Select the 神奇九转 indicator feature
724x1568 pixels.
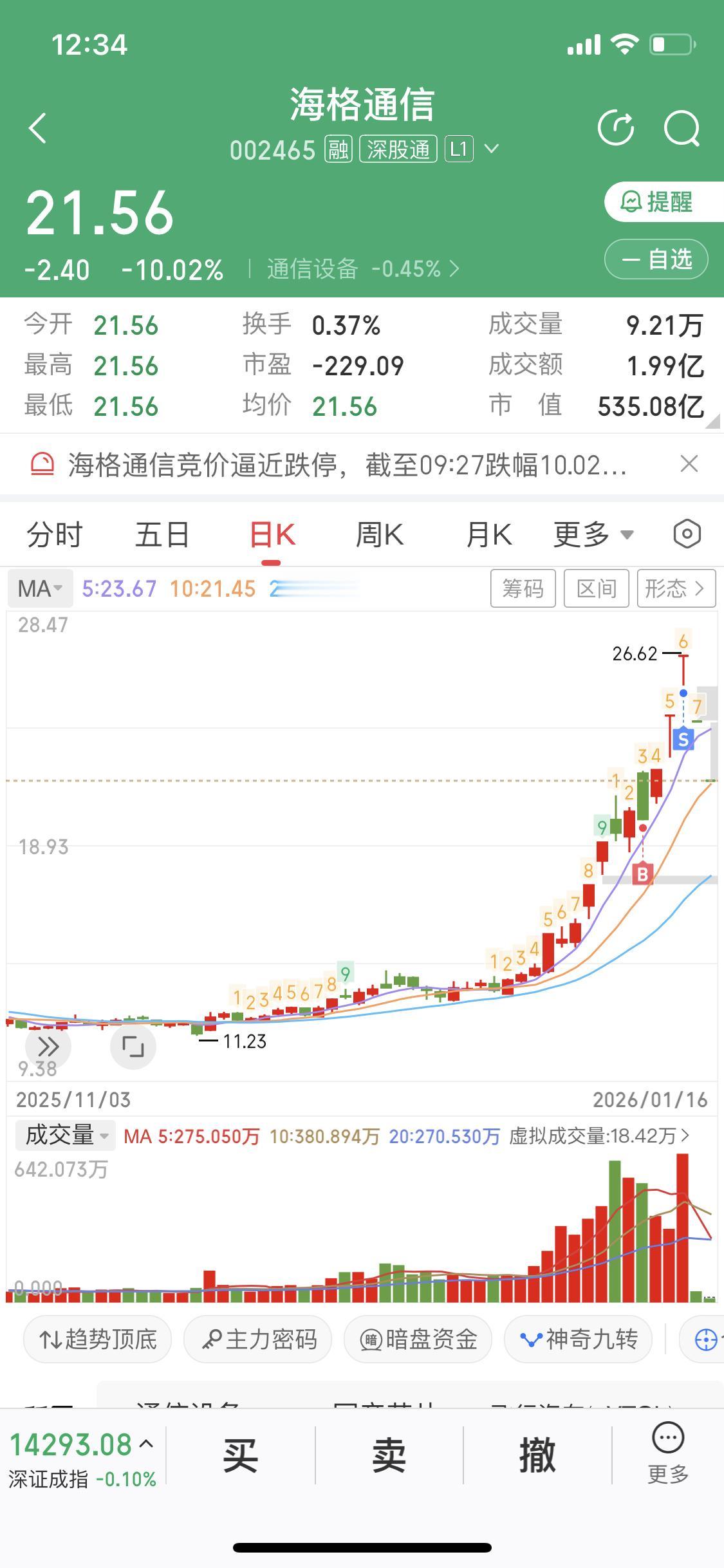(577, 1339)
